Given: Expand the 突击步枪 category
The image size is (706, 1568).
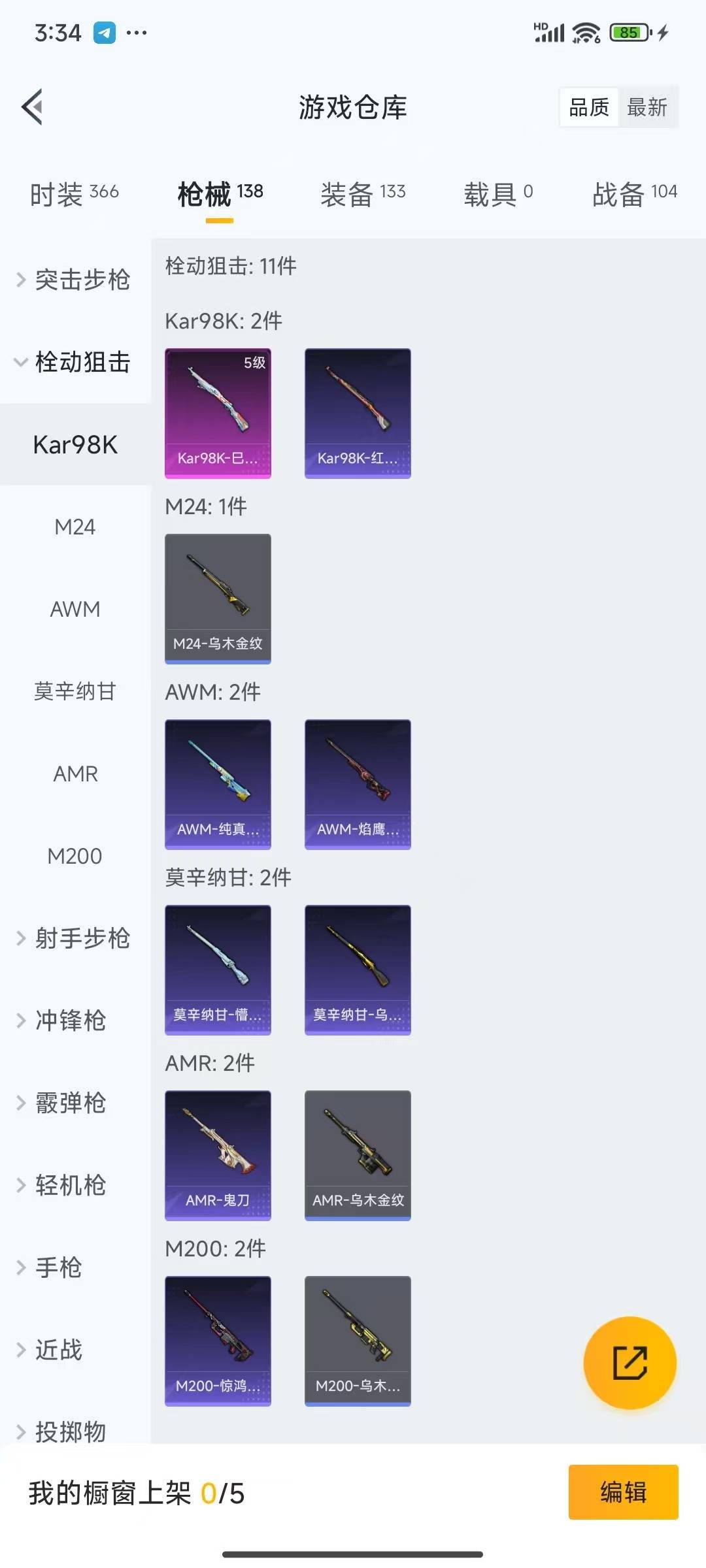Looking at the screenshot, I should 75,280.
